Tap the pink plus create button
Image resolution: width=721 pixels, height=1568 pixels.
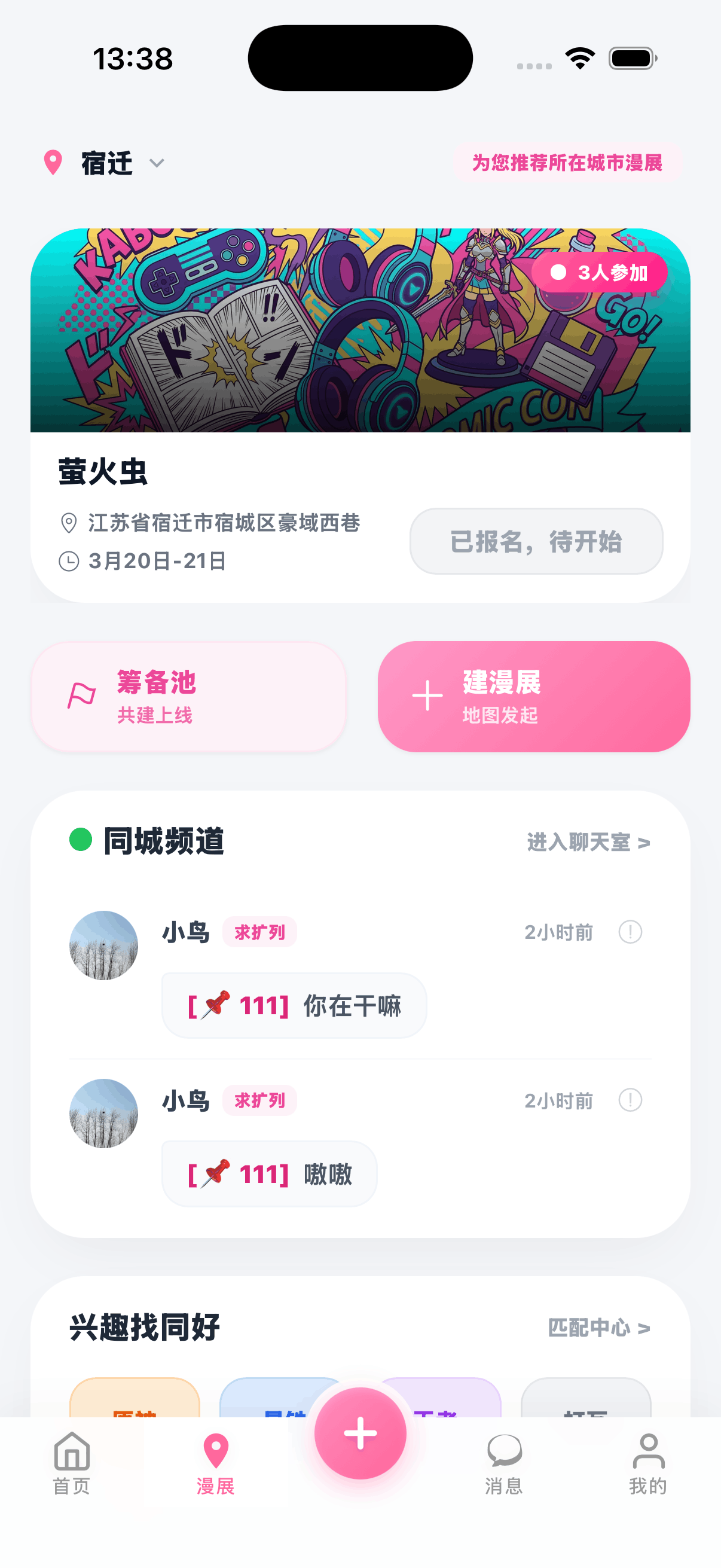coord(360,1433)
